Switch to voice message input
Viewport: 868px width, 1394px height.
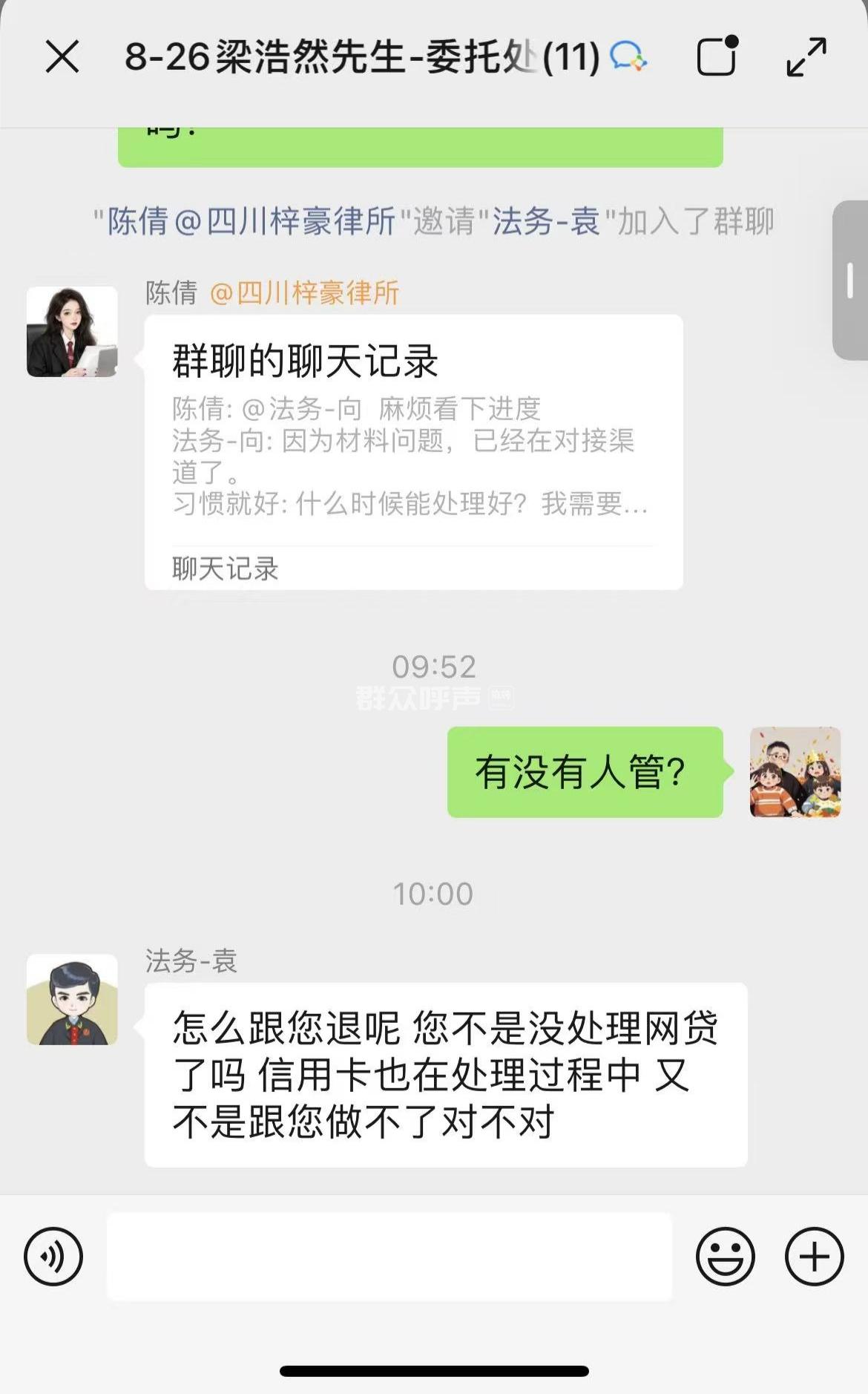(x=53, y=1256)
